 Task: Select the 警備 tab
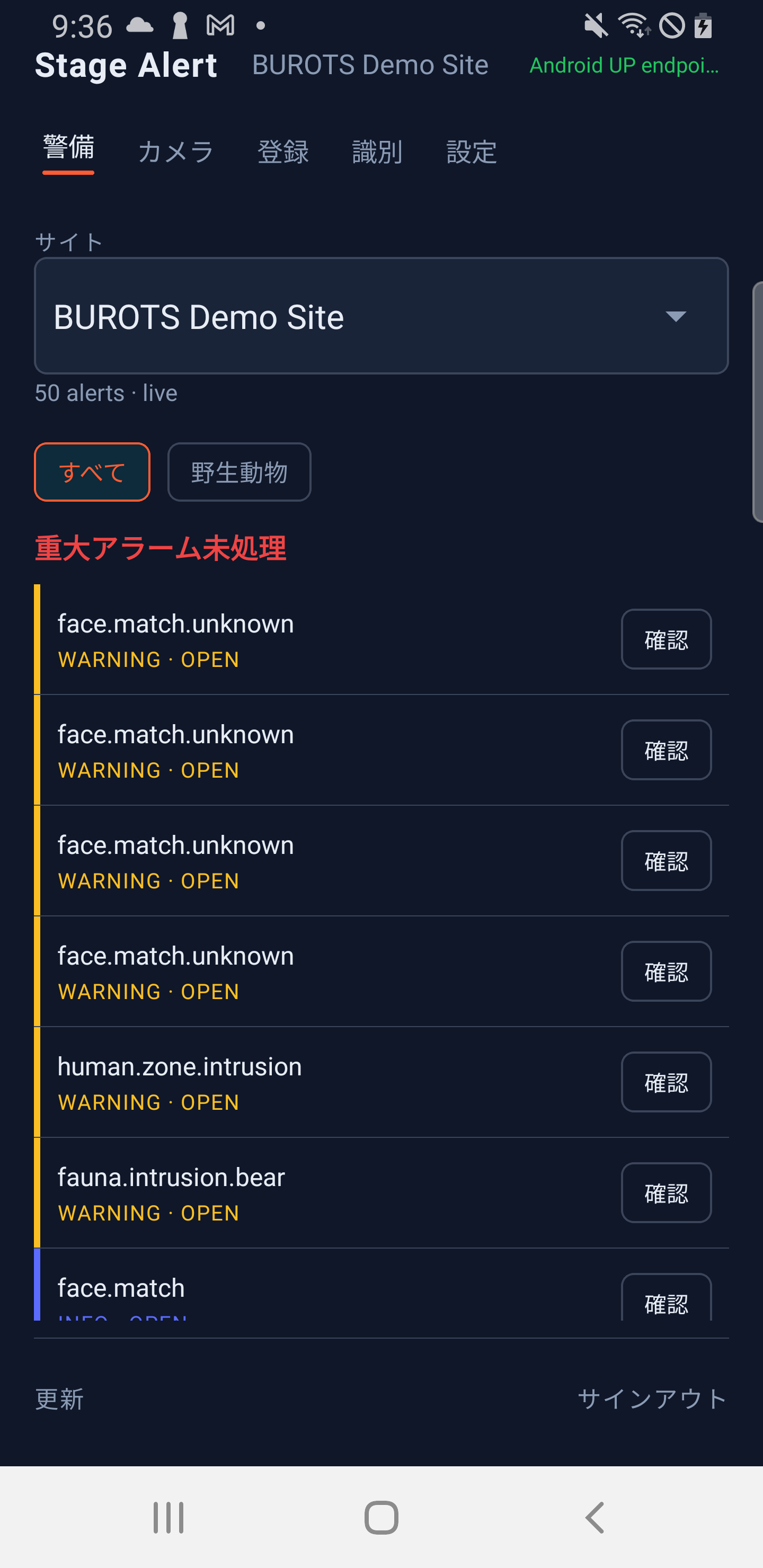pos(68,149)
